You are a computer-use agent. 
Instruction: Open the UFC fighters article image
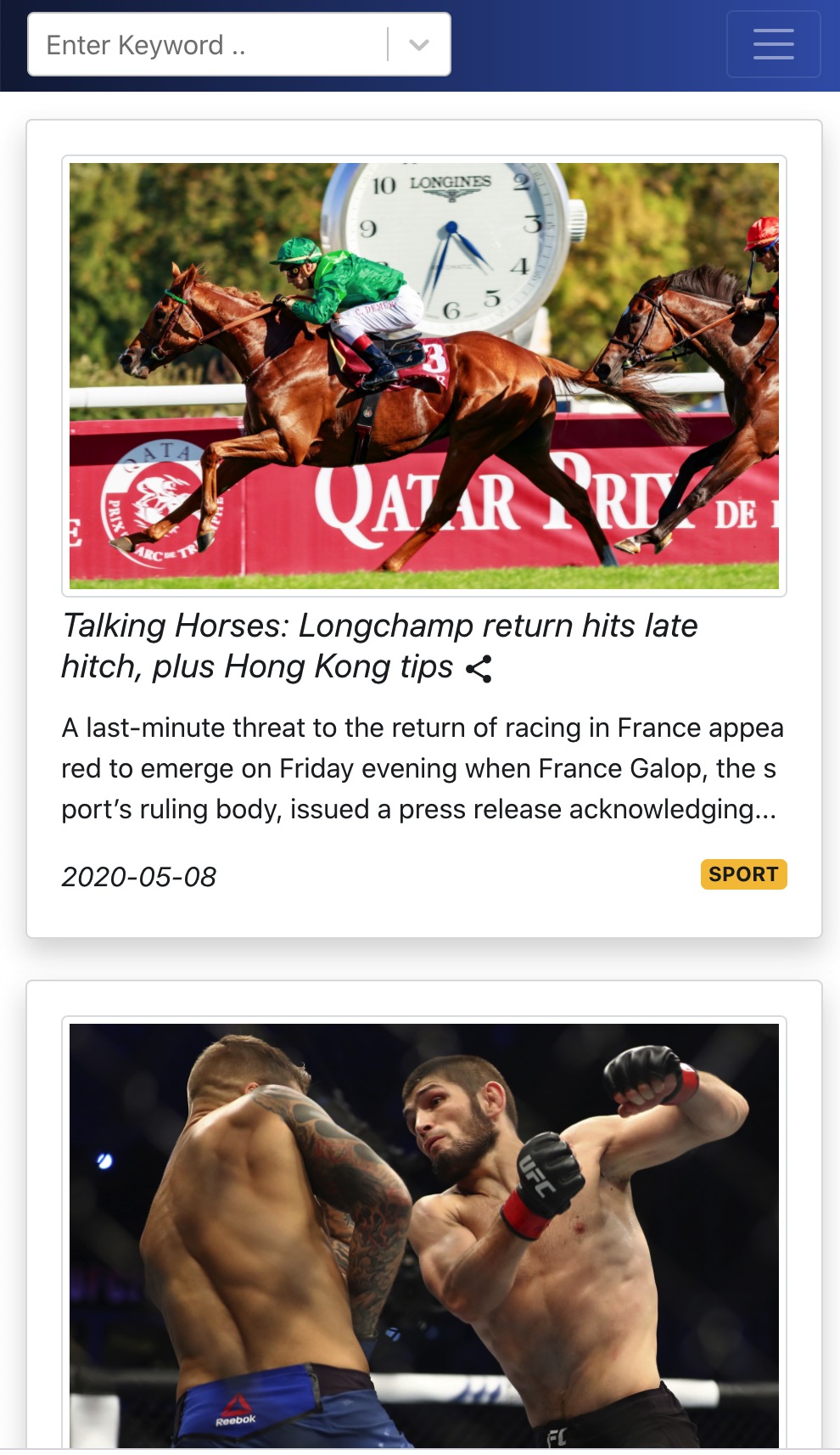[424, 1235]
